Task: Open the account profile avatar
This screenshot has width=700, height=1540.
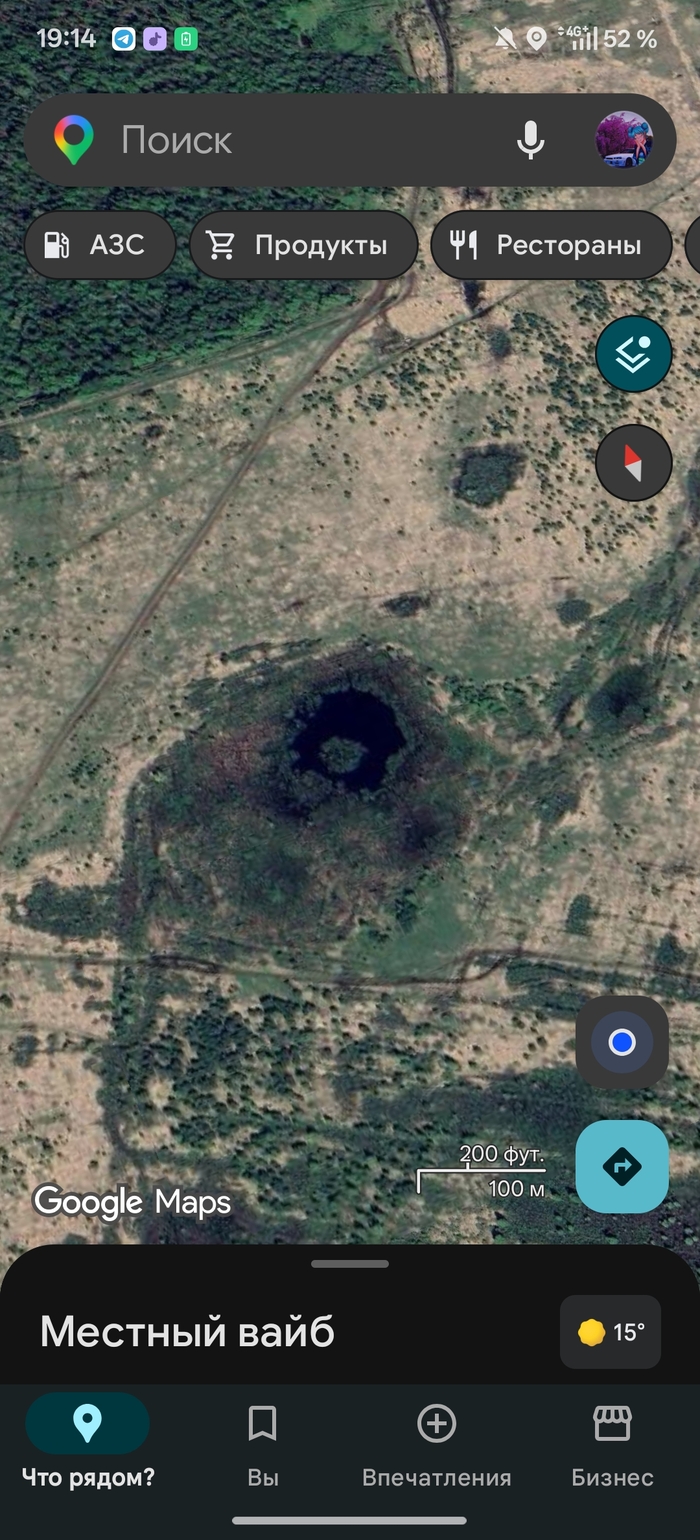Action: pos(624,140)
